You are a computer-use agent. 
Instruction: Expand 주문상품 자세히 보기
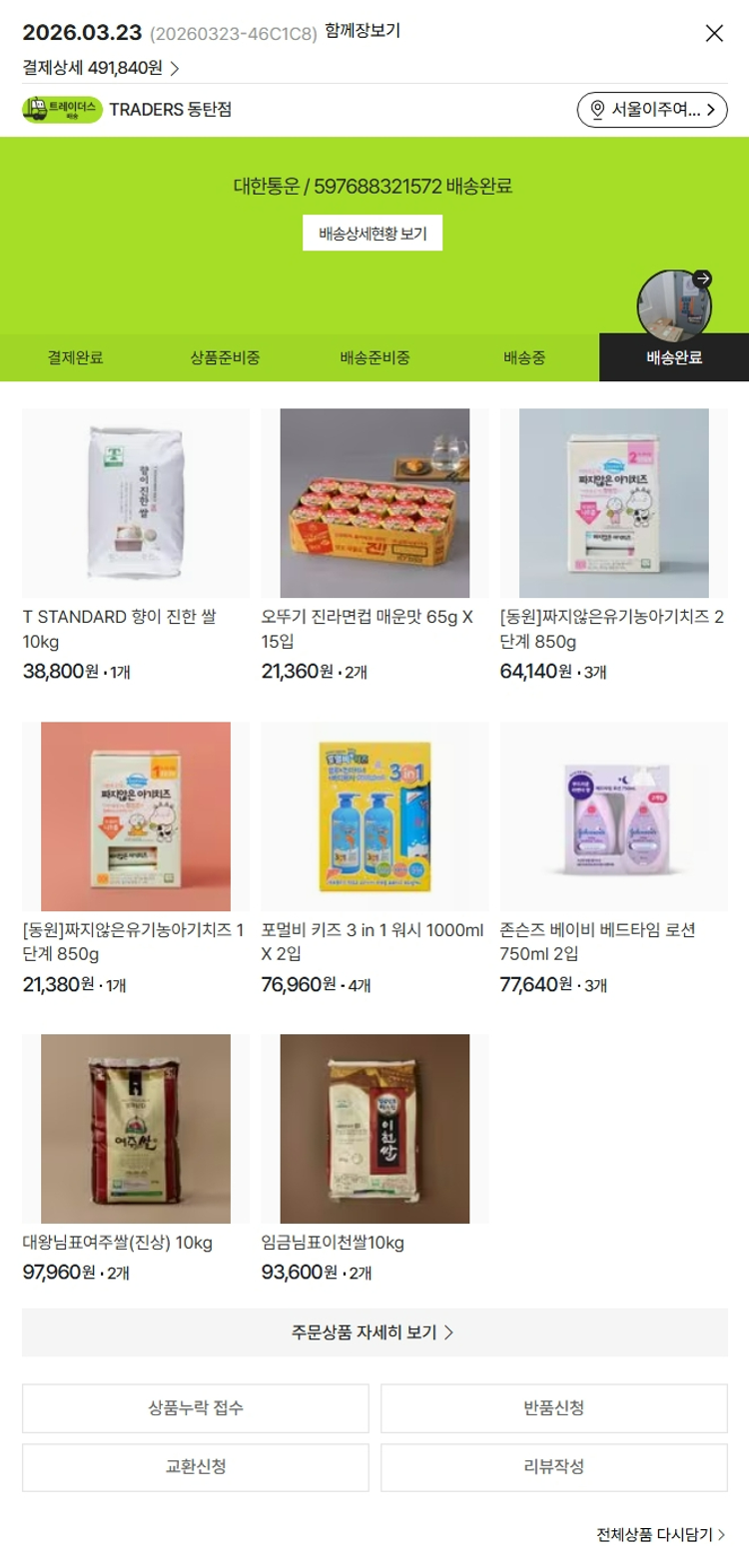(x=374, y=1332)
